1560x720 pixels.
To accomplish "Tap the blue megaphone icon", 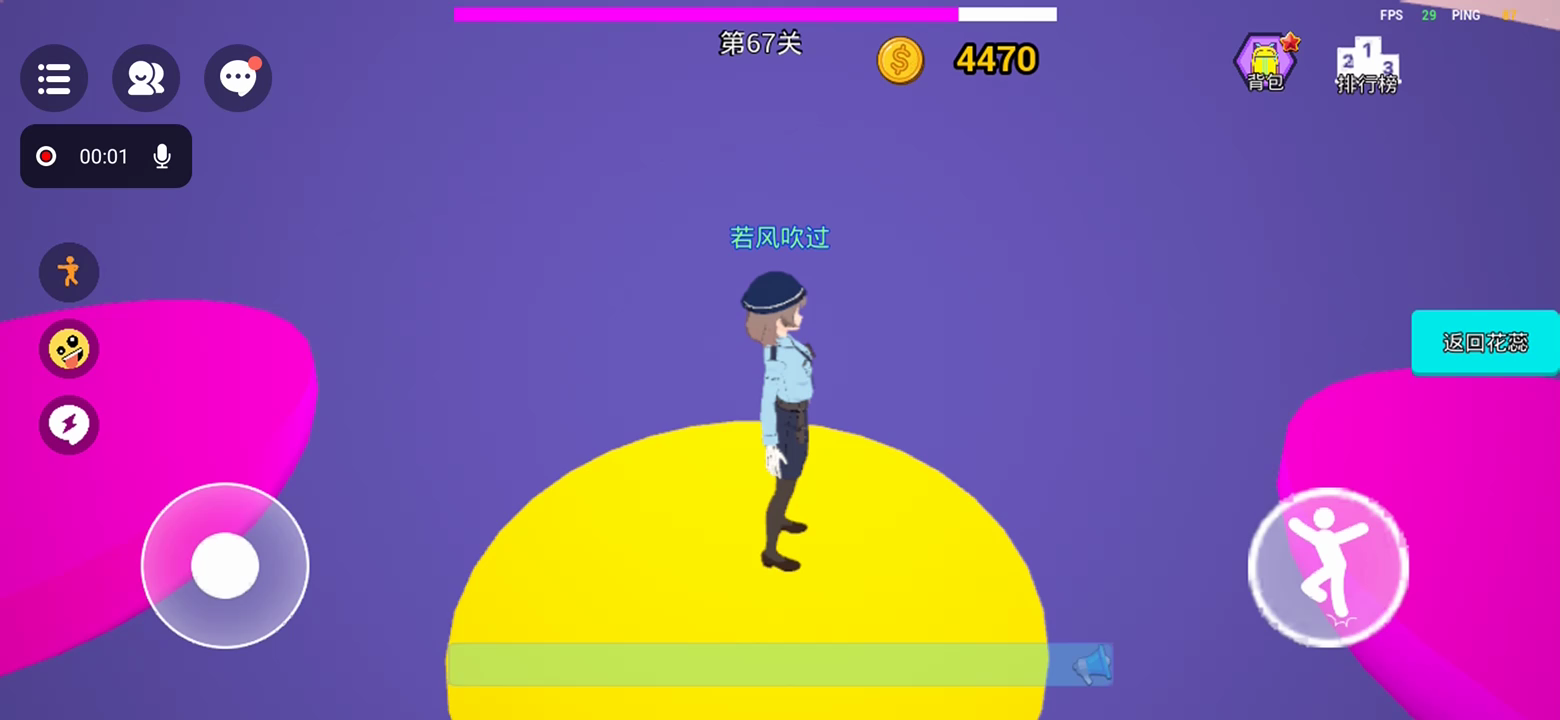I will (1091, 664).
